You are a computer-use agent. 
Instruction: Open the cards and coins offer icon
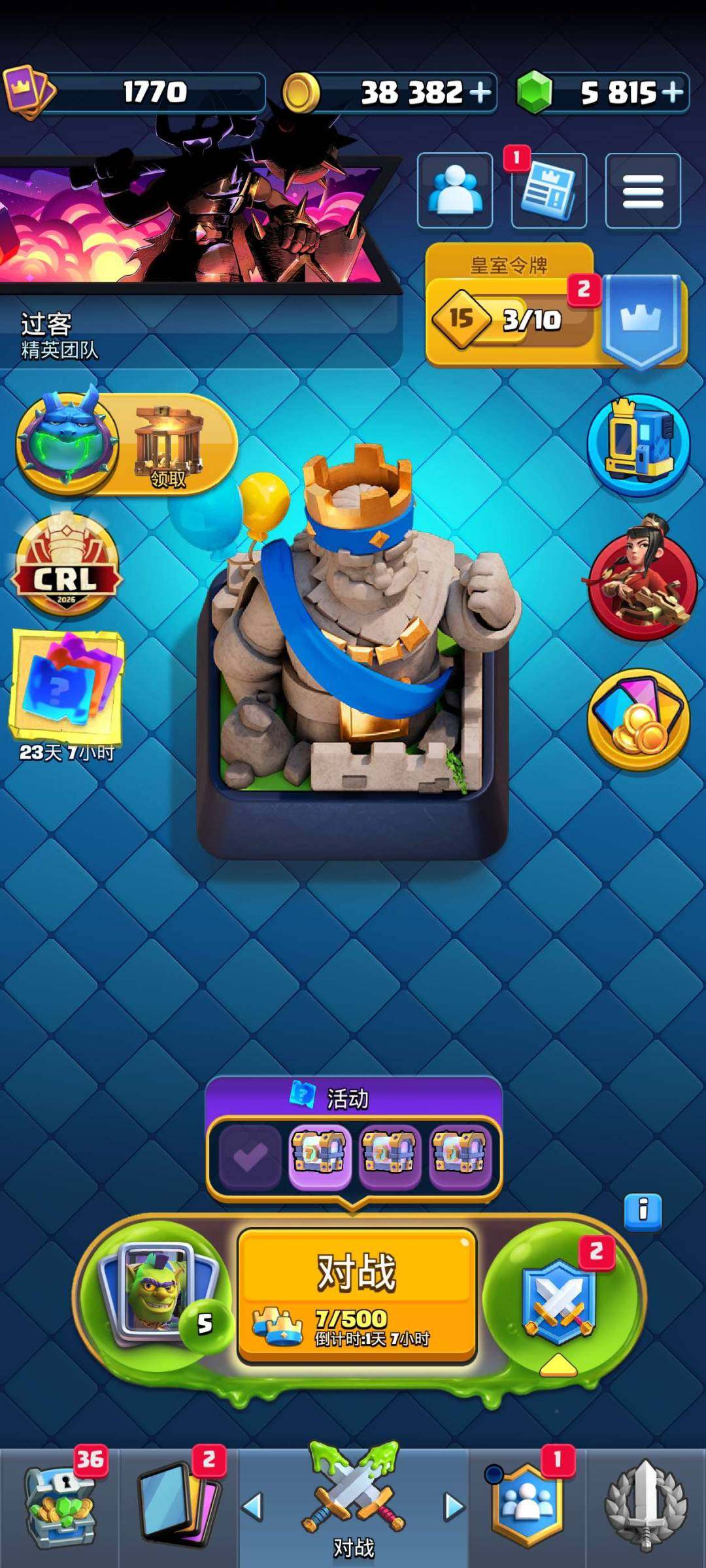[639, 719]
